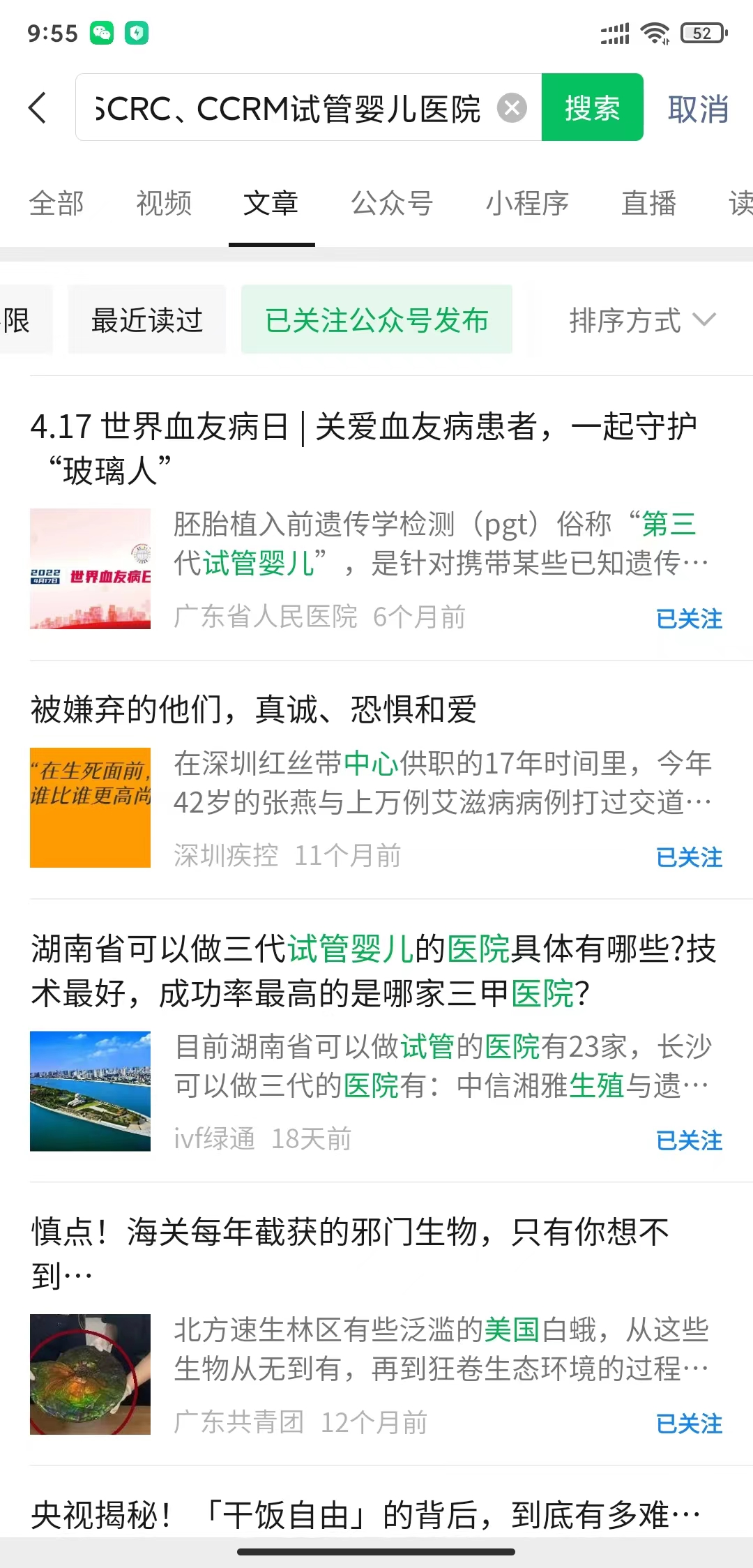The width and height of the screenshot is (753, 1568).
Task: Toggle the 已关注公众号发布 filter chip
Action: pos(376,320)
